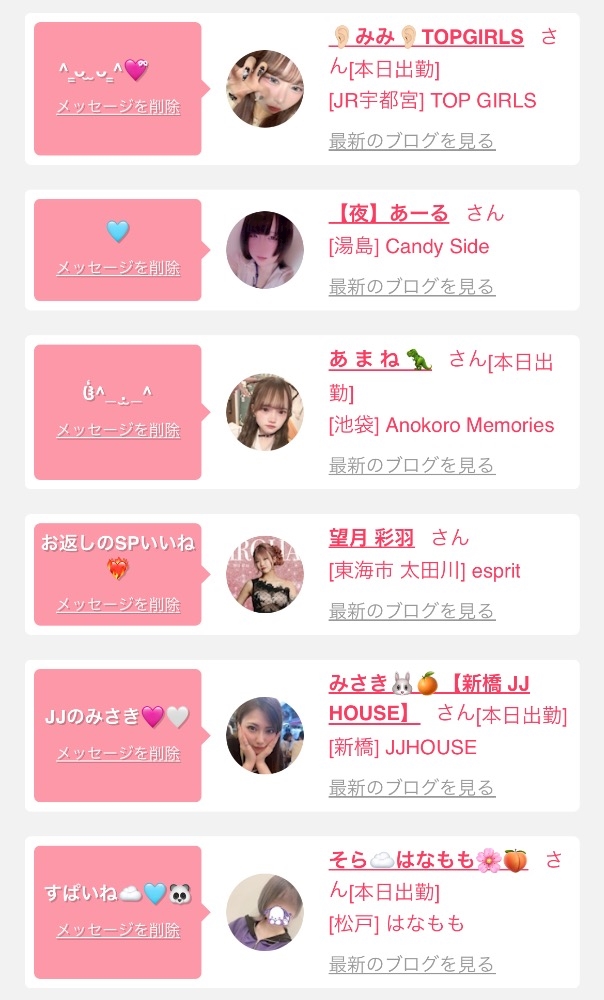
Task: Open みみ TOPGIRLS profile name link
Action: click(x=426, y=37)
